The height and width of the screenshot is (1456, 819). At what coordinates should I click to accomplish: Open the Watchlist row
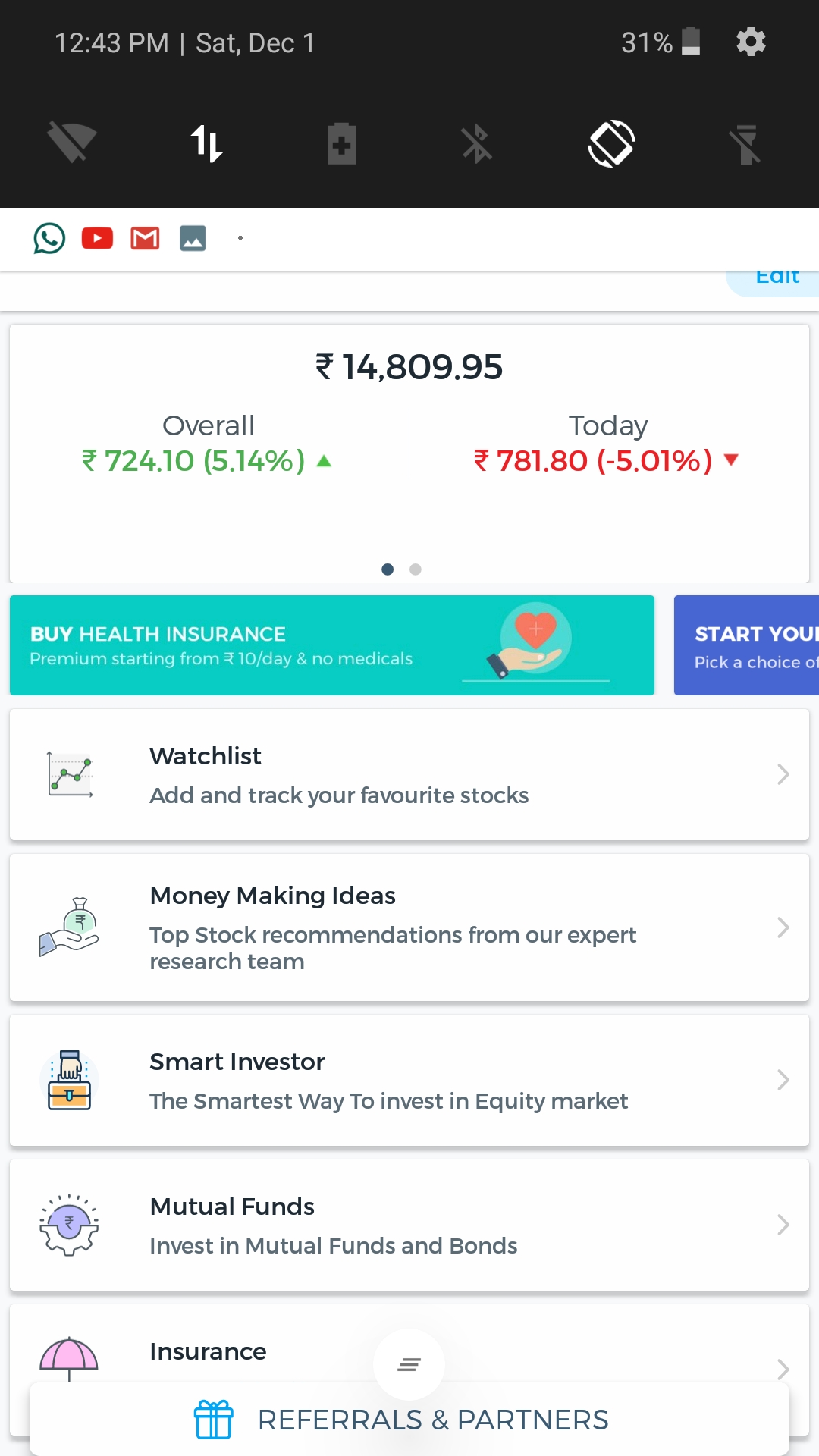pos(409,774)
